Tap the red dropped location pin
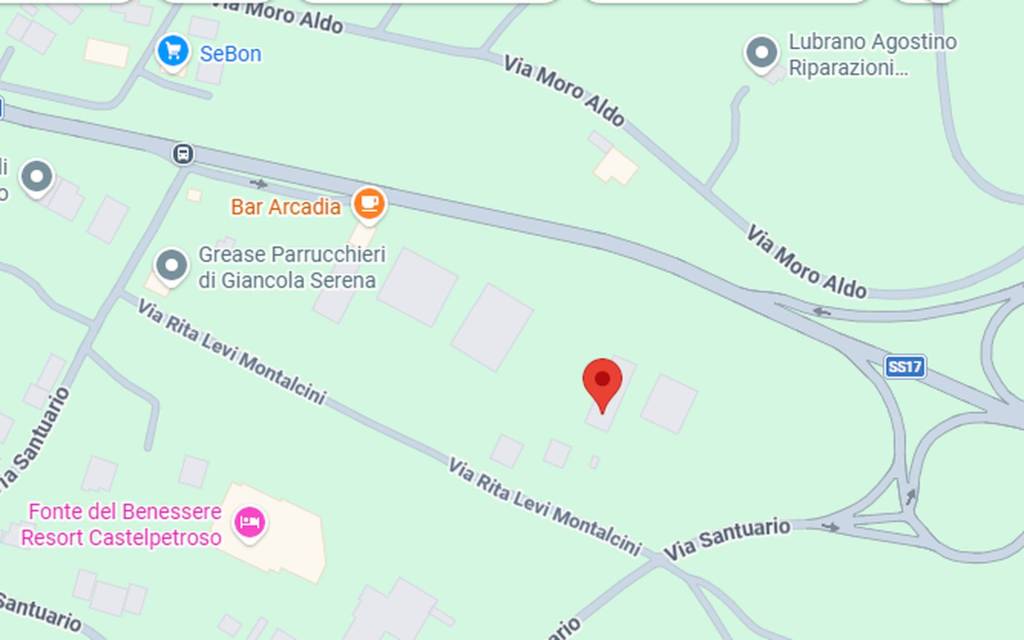The width and height of the screenshot is (1024, 640). pos(602,383)
